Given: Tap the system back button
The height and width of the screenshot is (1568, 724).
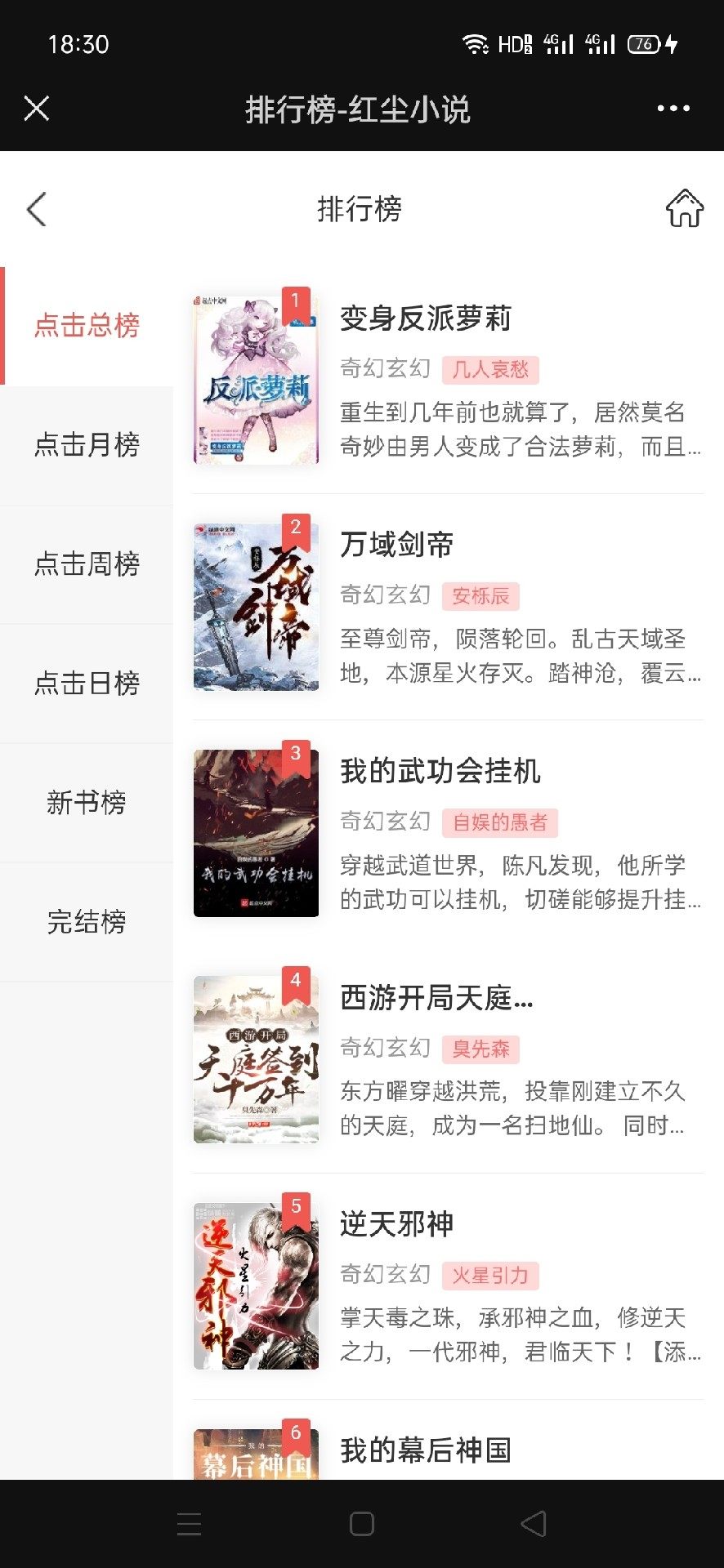Looking at the screenshot, I should coord(534,1524).
